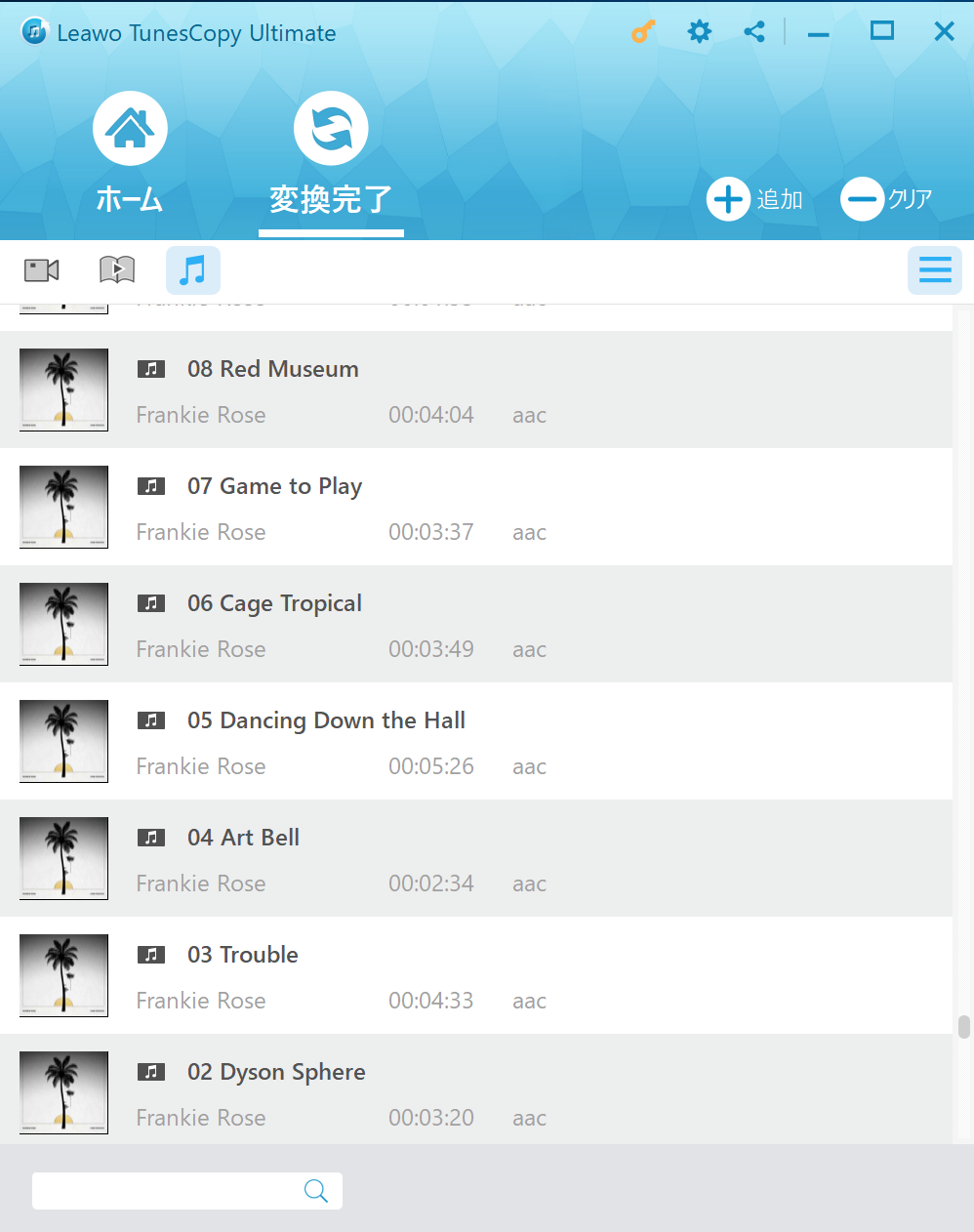The height and width of the screenshot is (1232, 974).
Task: Switch to the 変換完了 tab
Action: 331,156
